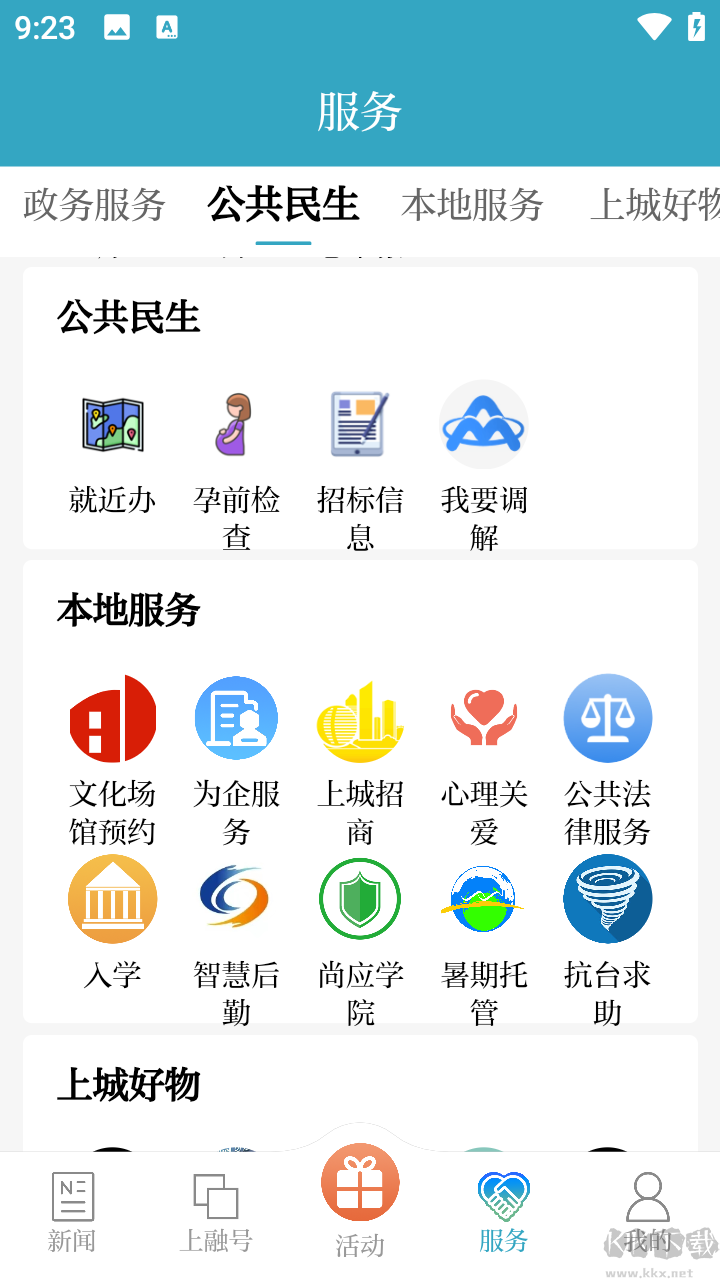Open 公共法律服务 legal services

click(x=608, y=718)
